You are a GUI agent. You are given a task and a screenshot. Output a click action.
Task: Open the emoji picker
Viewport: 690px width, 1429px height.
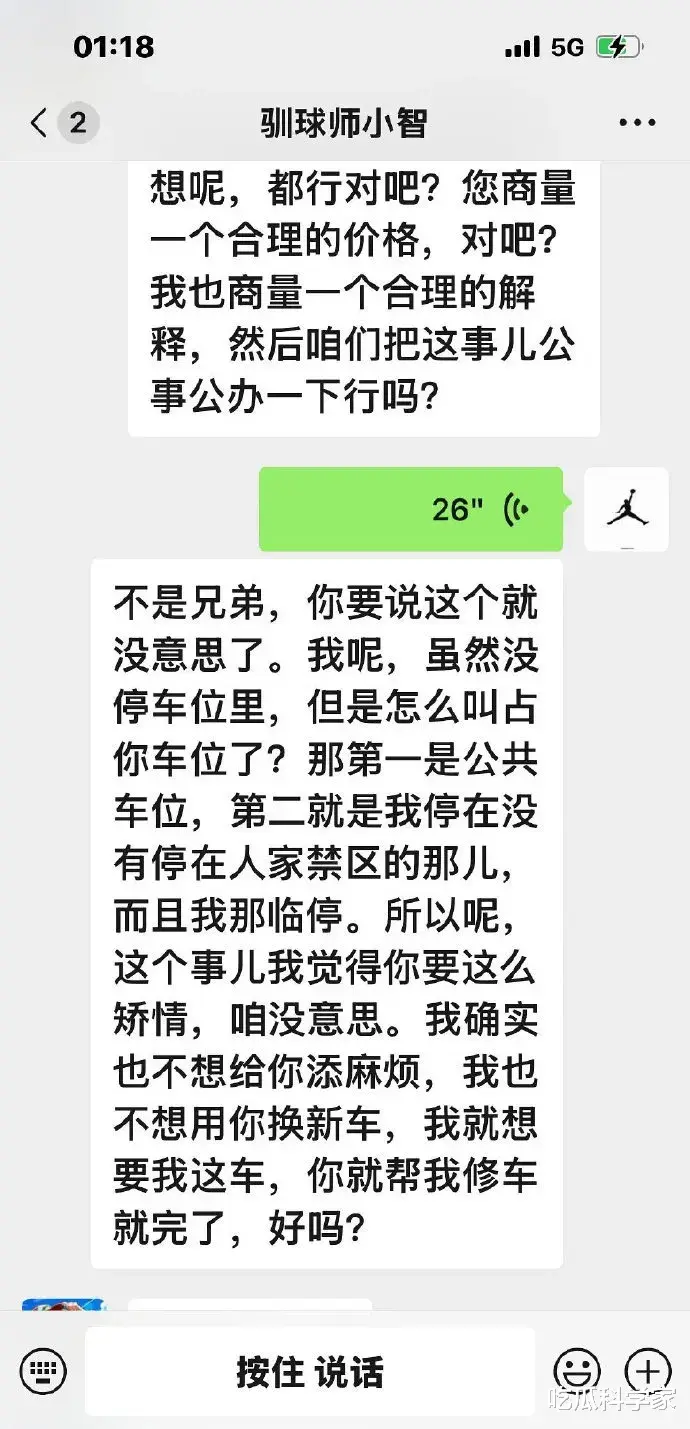577,1371
